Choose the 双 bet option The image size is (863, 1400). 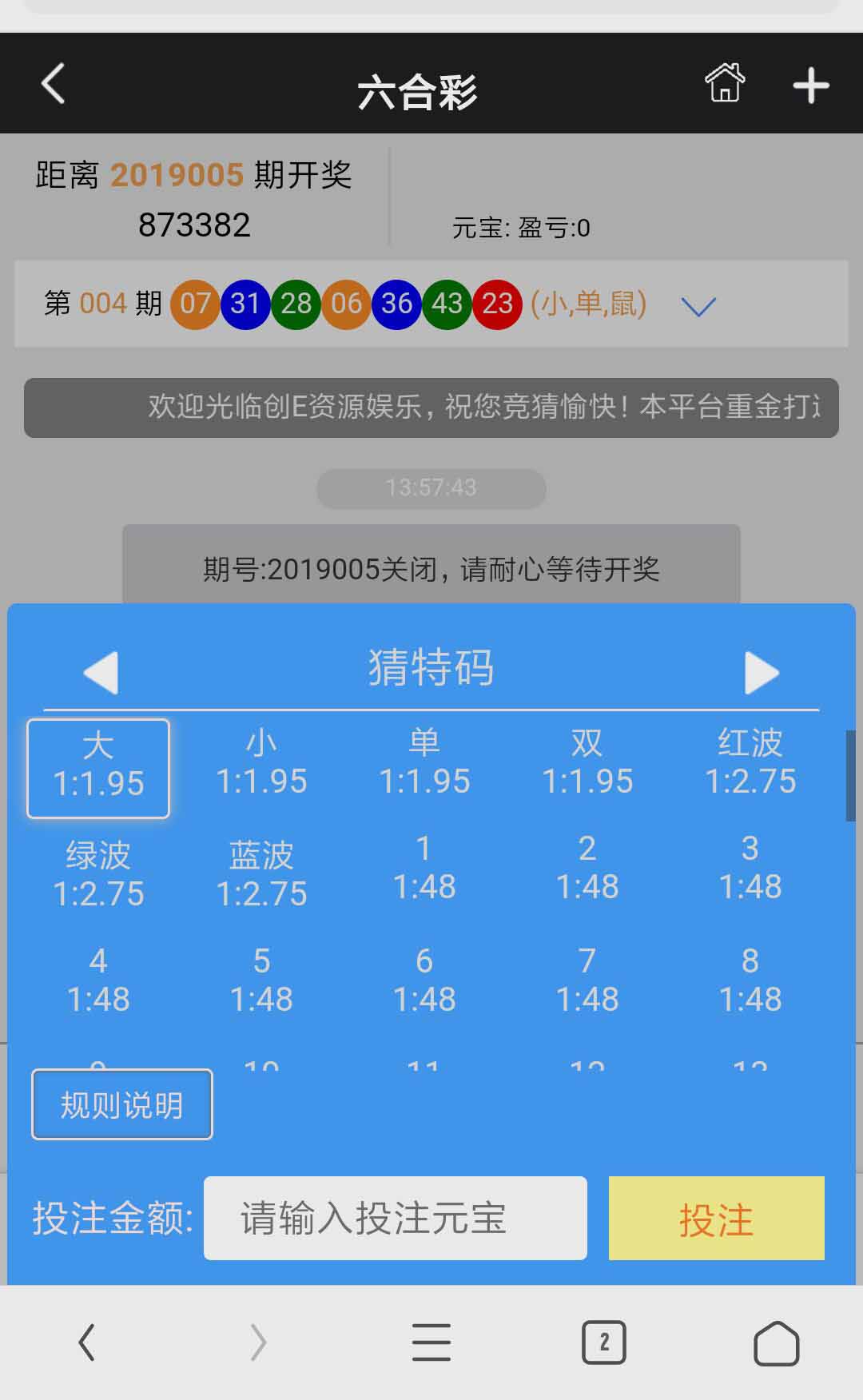[587, 764]
